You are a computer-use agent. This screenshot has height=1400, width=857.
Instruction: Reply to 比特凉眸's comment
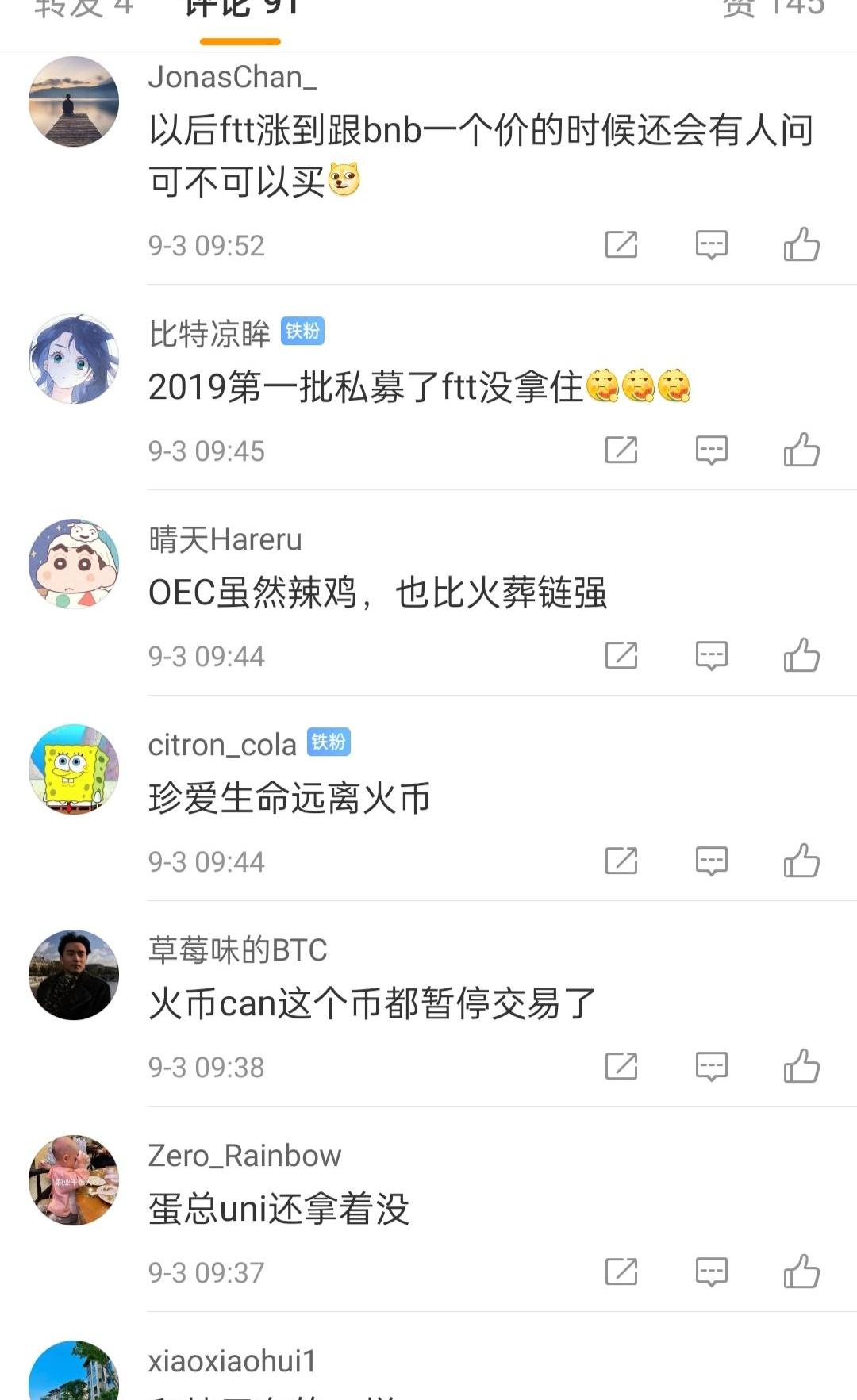(x=711, y=450)
